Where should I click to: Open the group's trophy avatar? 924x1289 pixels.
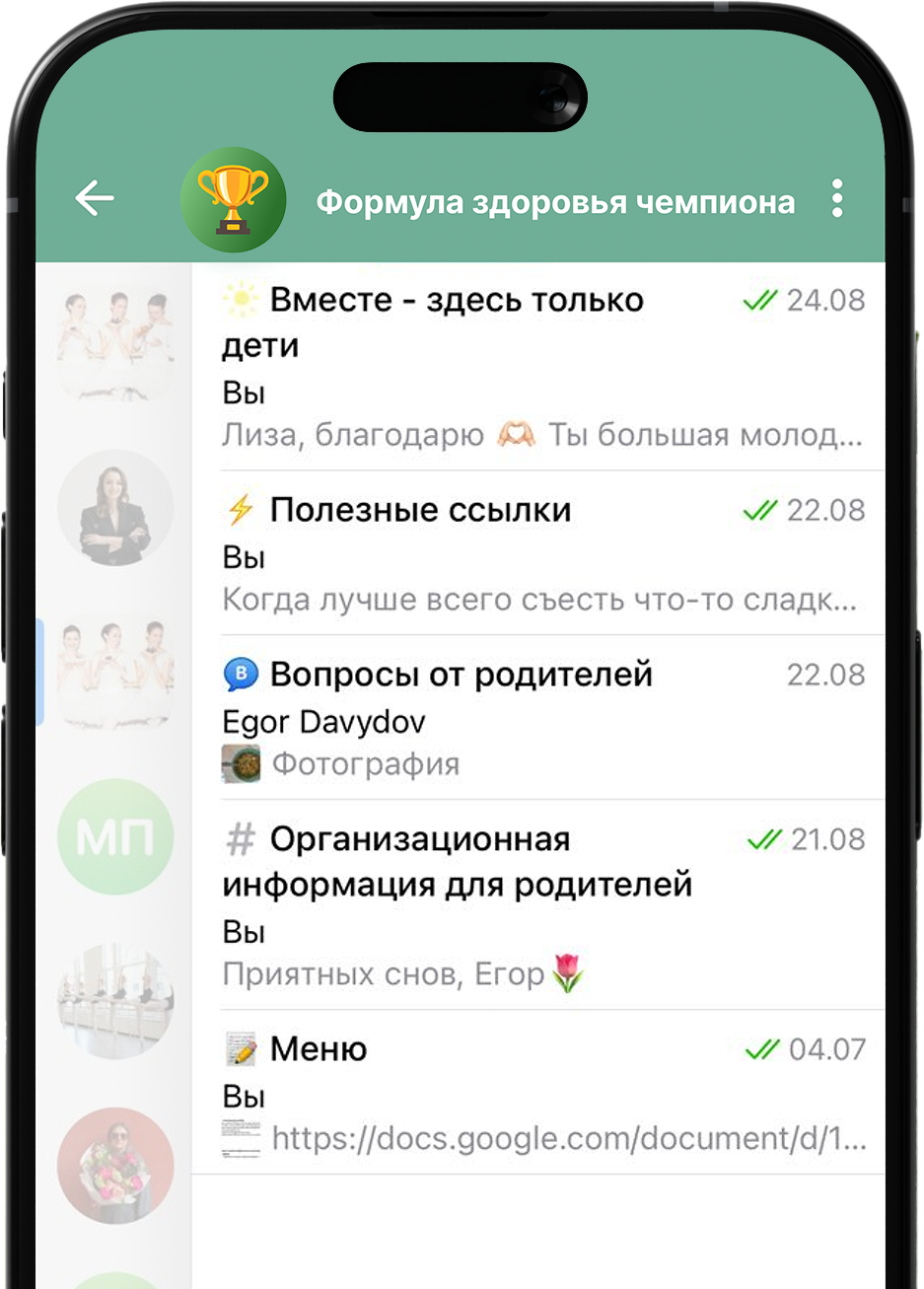(234, 199)
